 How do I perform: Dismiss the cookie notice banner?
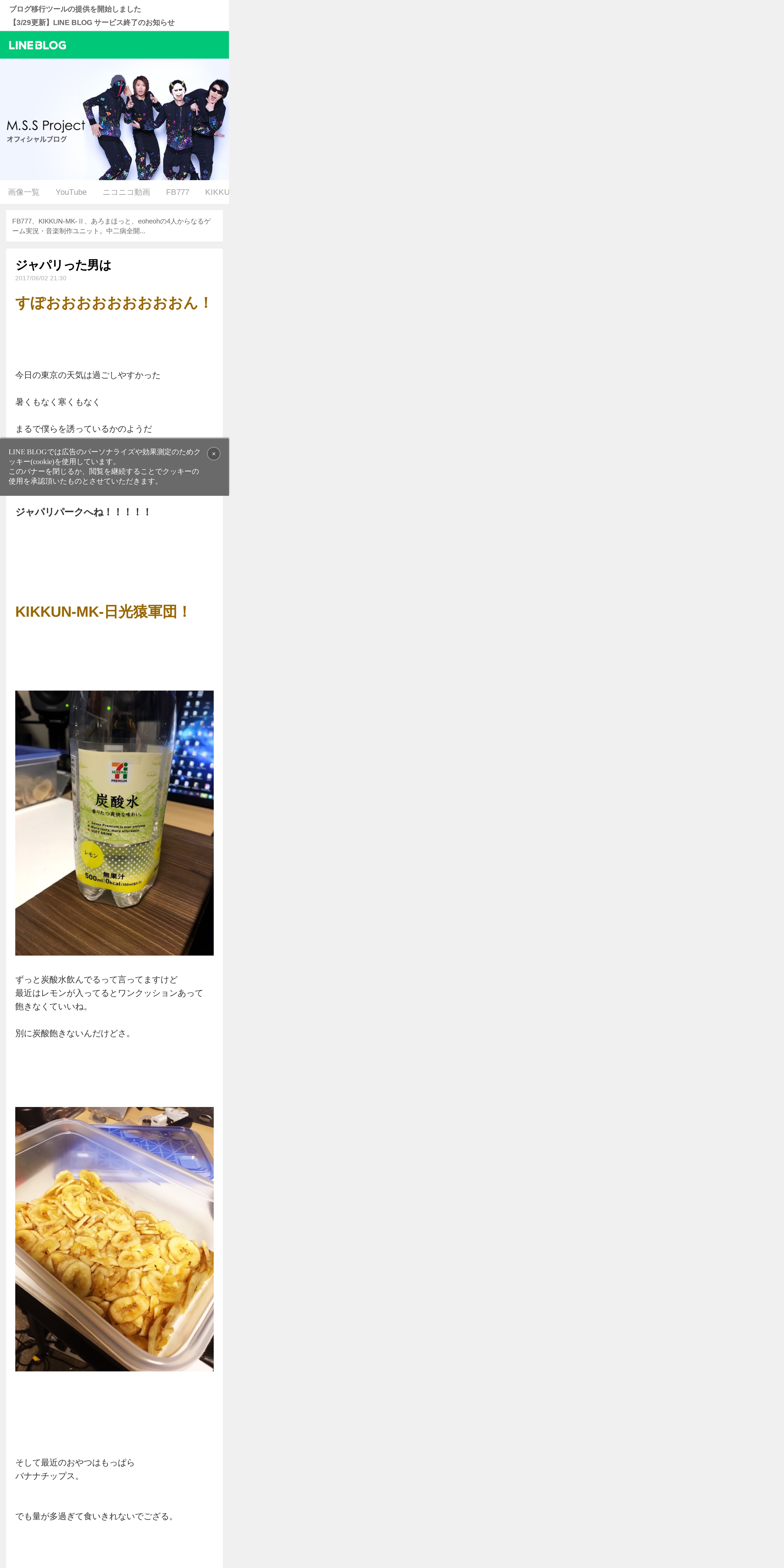click(214, 453)
